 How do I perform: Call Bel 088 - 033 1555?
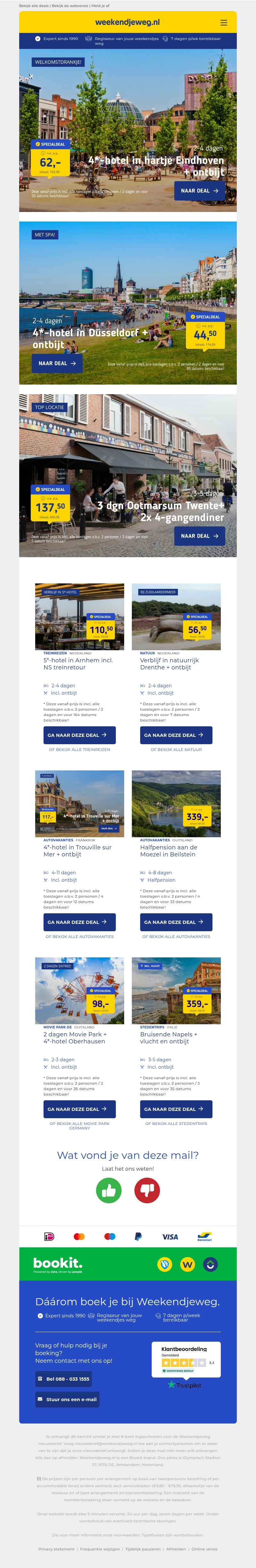(x=63, y=1379)
